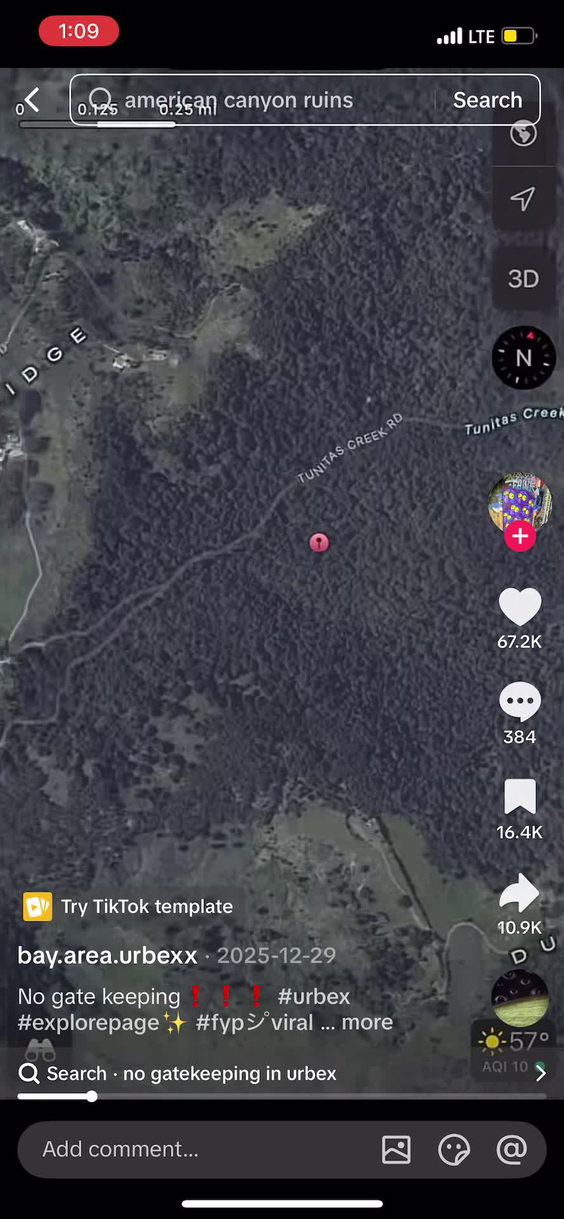The height and width of the screenshot is (1219, 564).
Task: Open the comments on this video
Action: (x=520, y=702)
